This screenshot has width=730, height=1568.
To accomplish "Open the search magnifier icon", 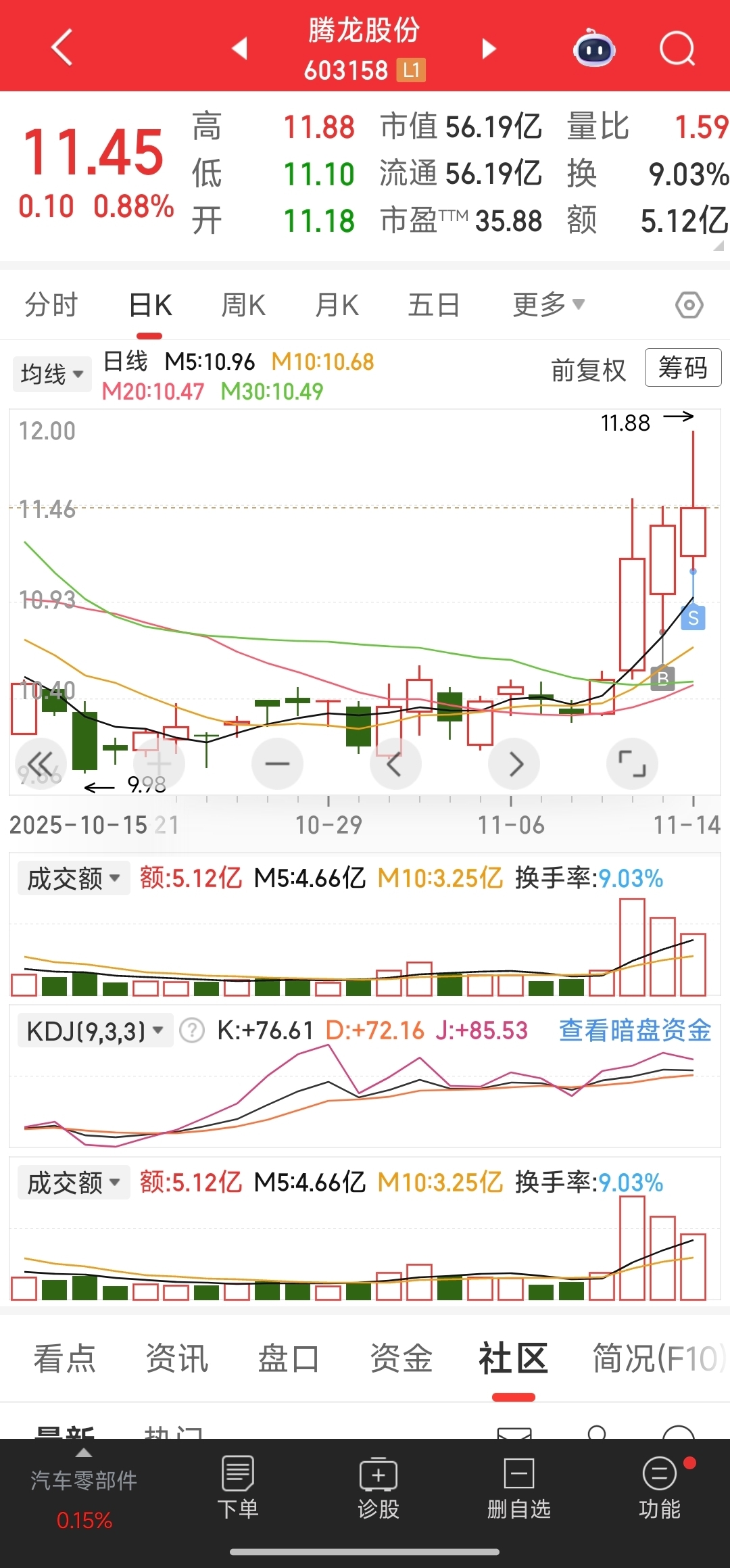I will coord(677,49).
